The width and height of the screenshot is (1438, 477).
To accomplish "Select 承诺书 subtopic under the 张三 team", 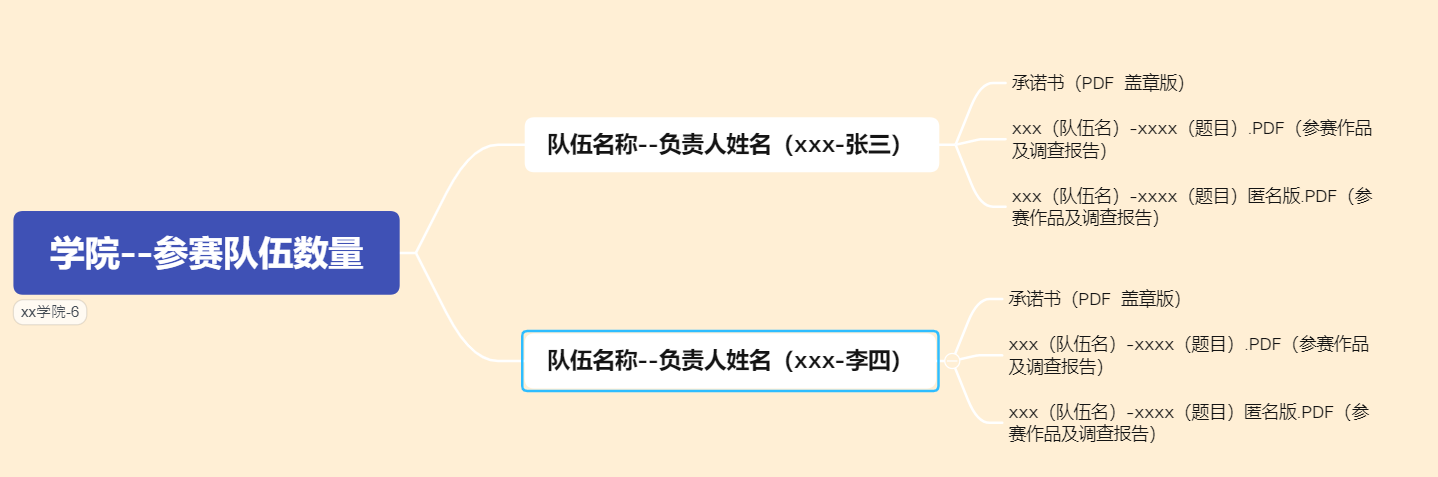I will 1098,83.
